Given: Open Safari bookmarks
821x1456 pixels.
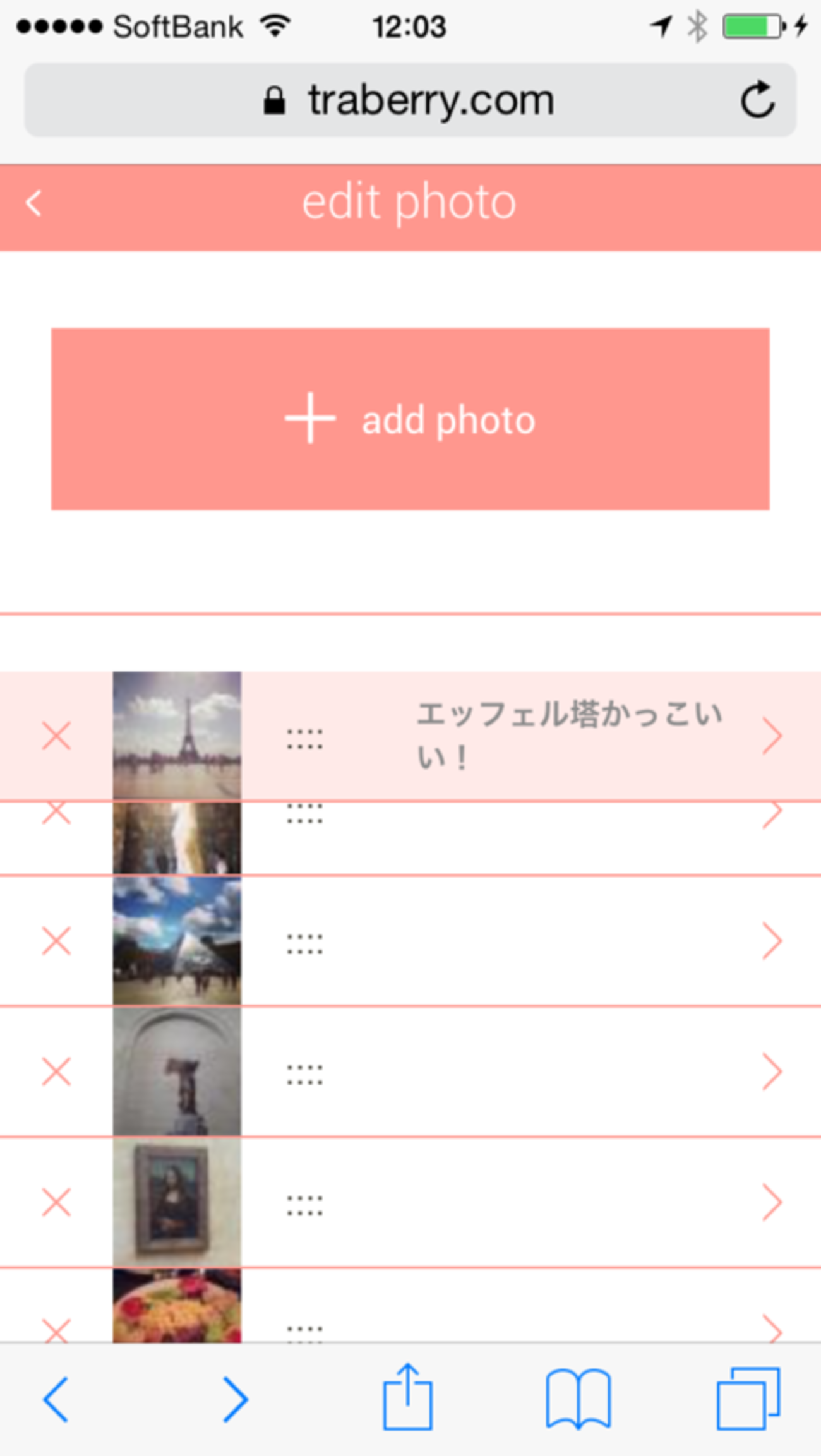Looking at the screenshot, I should [x=578, y=1398].
